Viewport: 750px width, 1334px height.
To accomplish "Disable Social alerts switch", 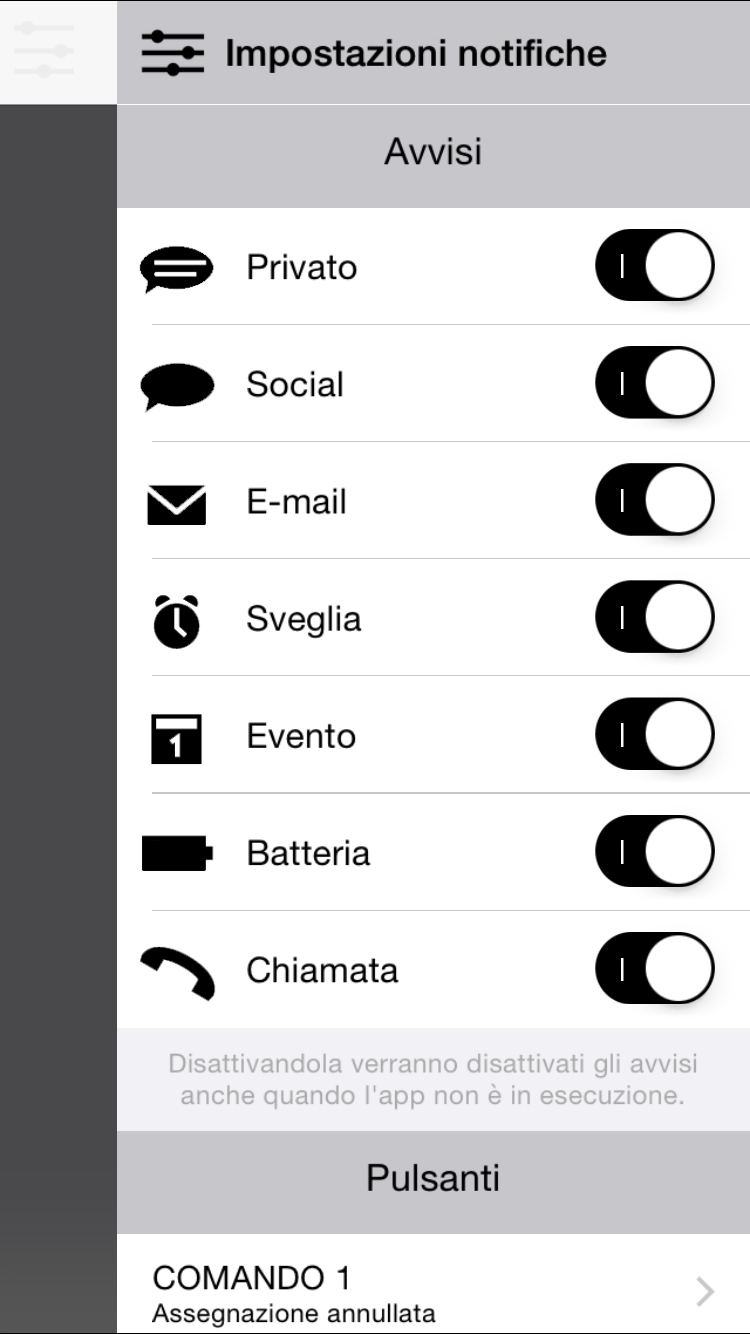I will tap(655, 383).
